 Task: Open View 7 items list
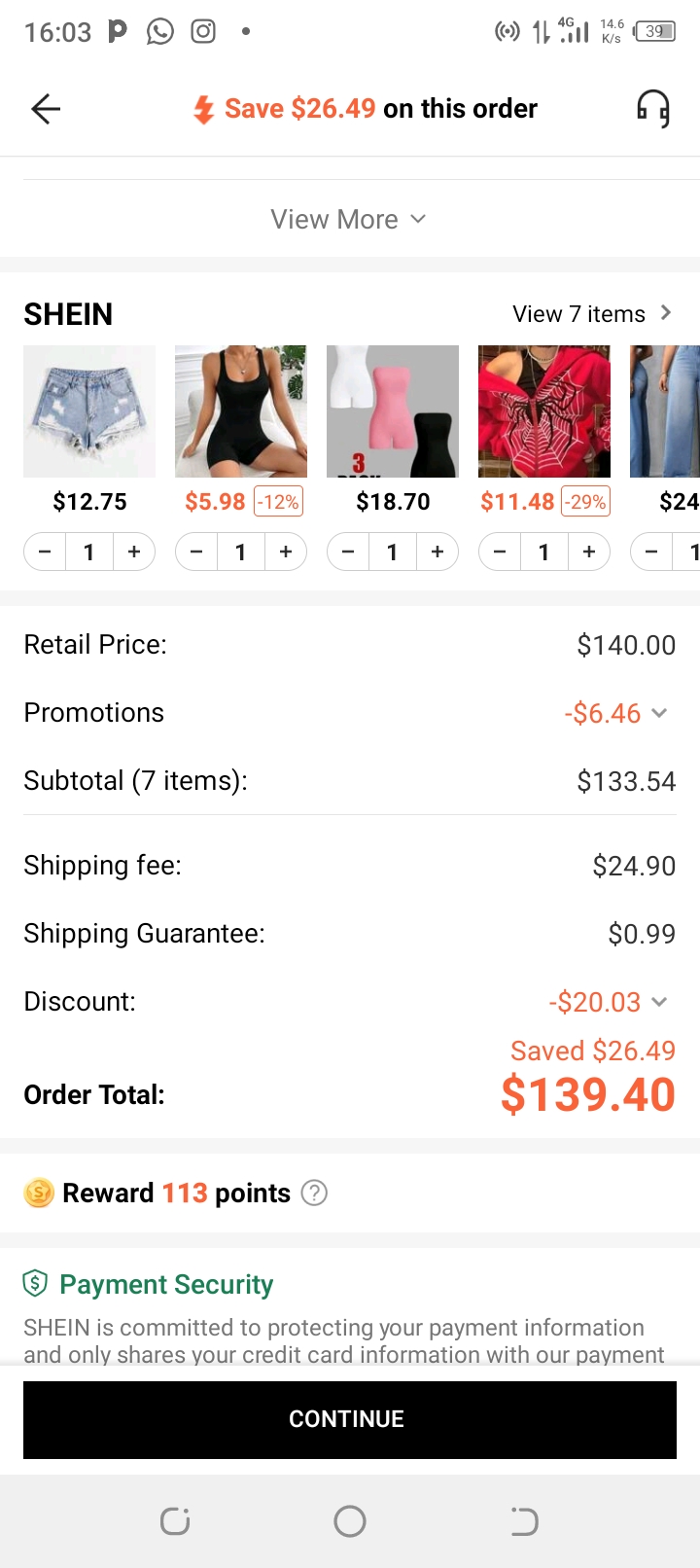click(x=591, y=314)
